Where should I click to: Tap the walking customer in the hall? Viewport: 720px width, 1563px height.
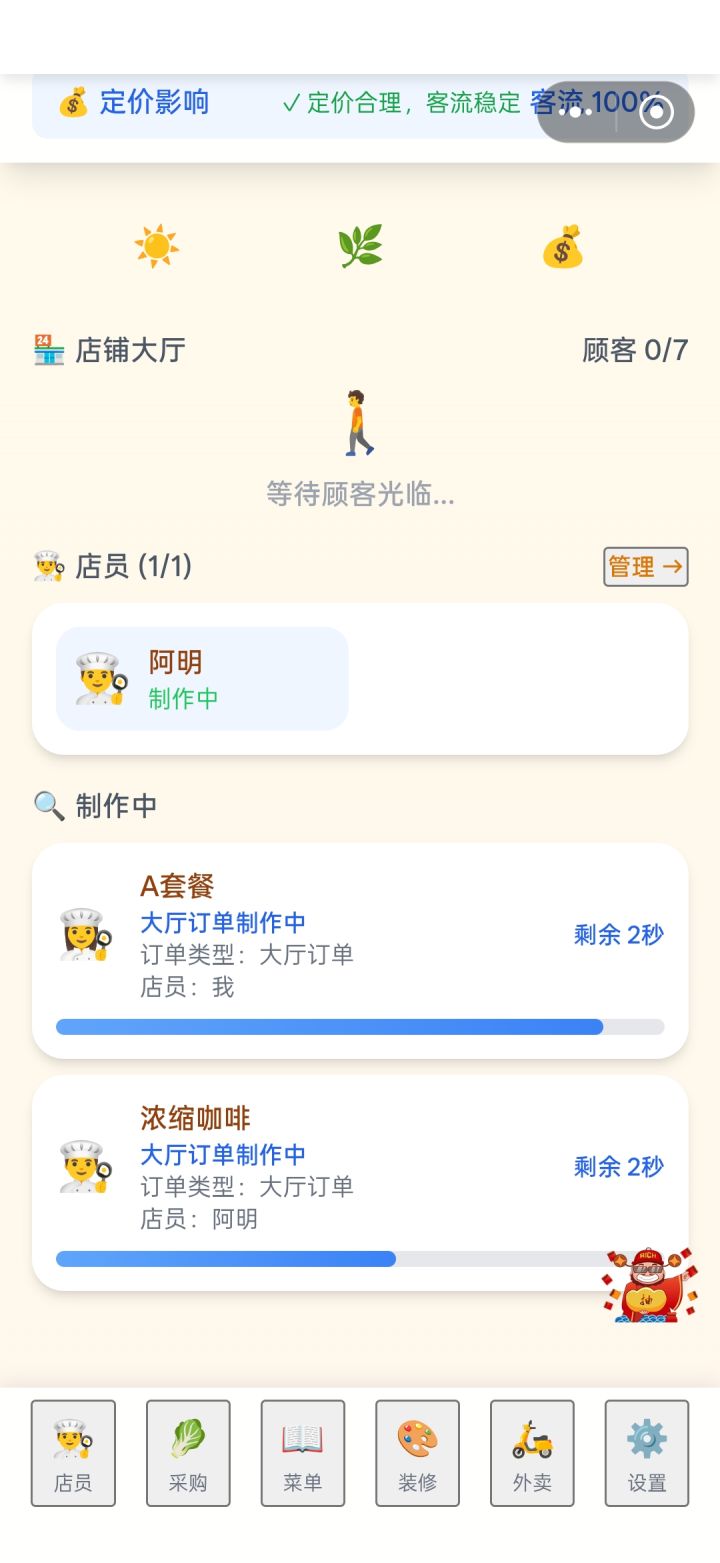tap(357, 424)
